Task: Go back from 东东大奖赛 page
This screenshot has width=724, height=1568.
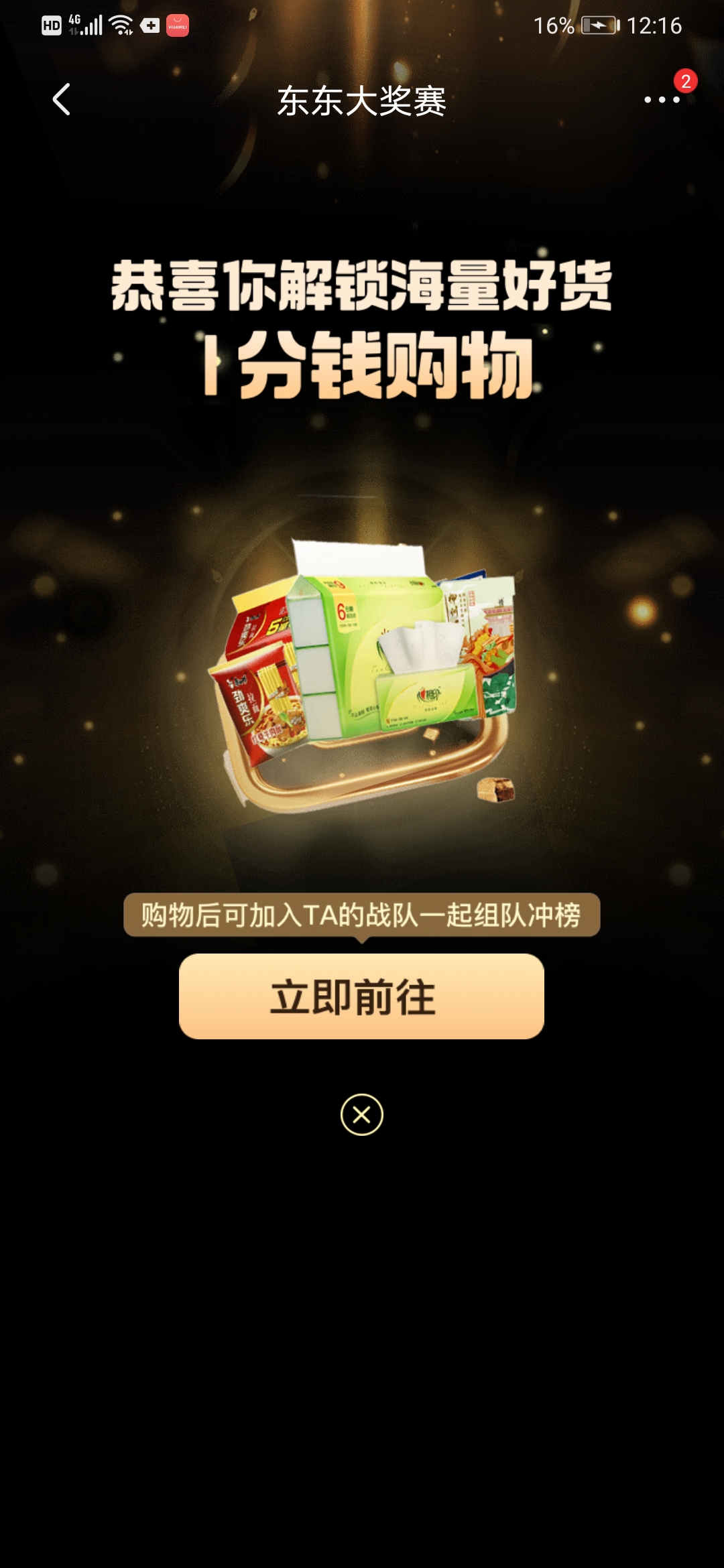Action: (x=61, y=100)
